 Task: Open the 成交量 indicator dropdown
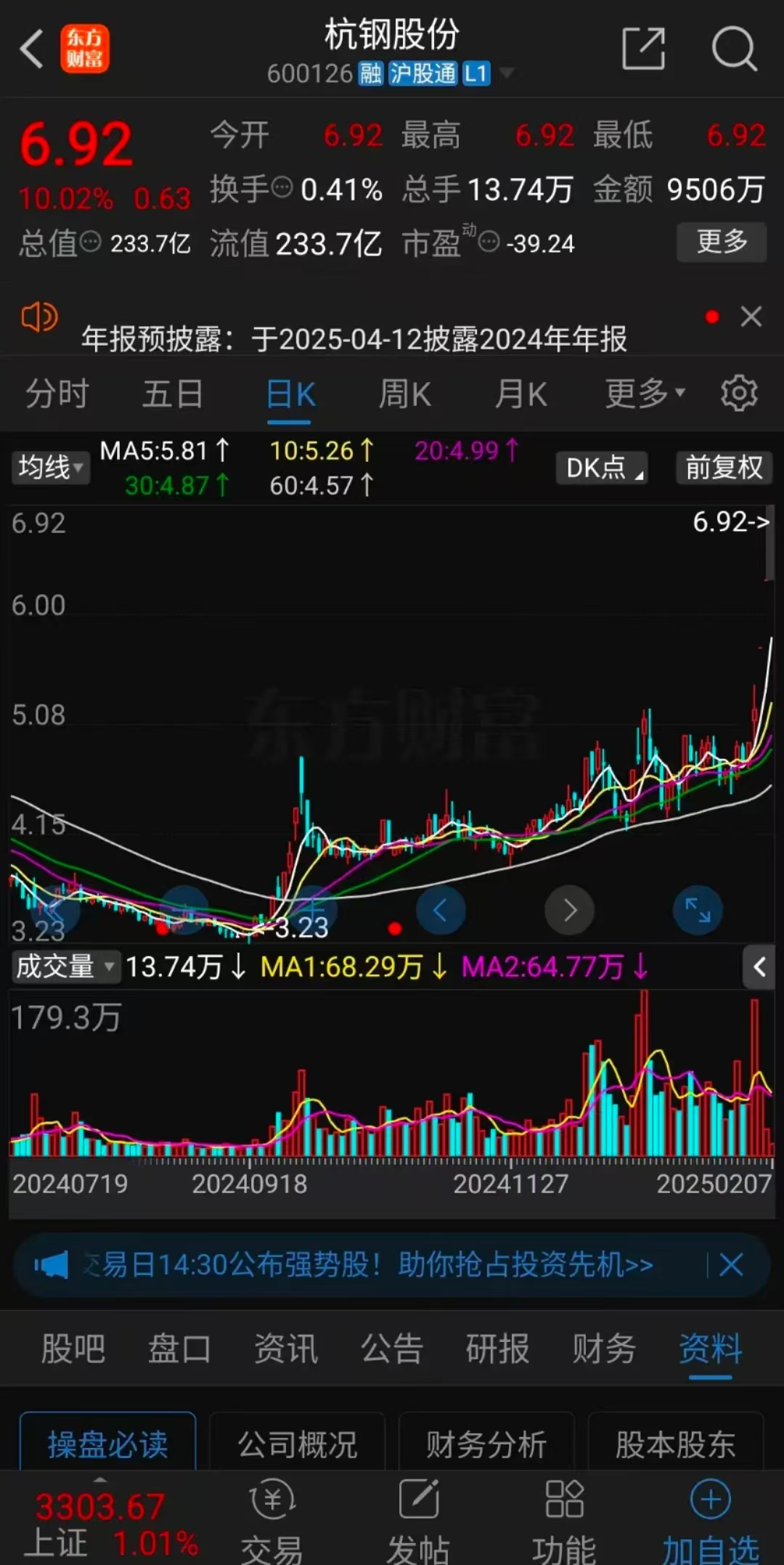(x=65, y=967)
